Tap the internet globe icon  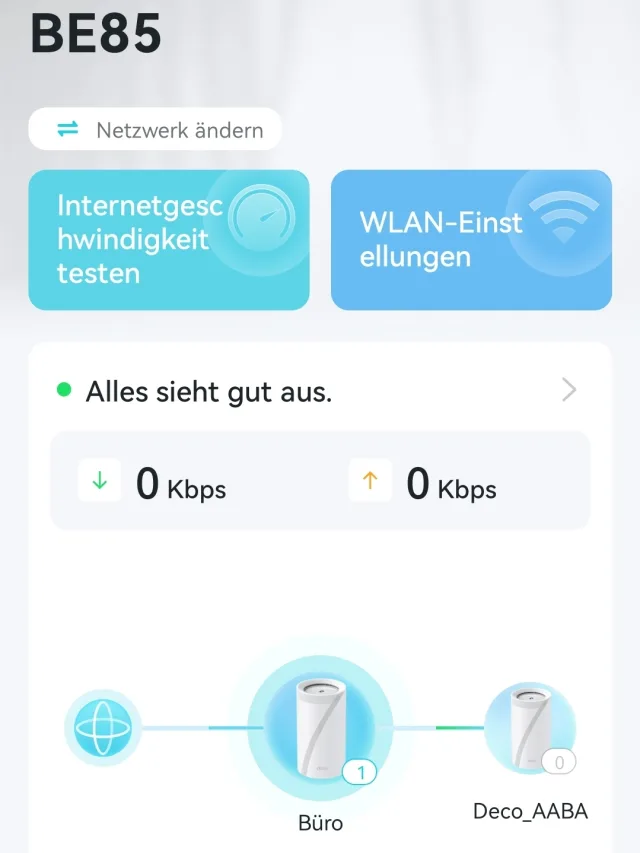pos(102,727)
